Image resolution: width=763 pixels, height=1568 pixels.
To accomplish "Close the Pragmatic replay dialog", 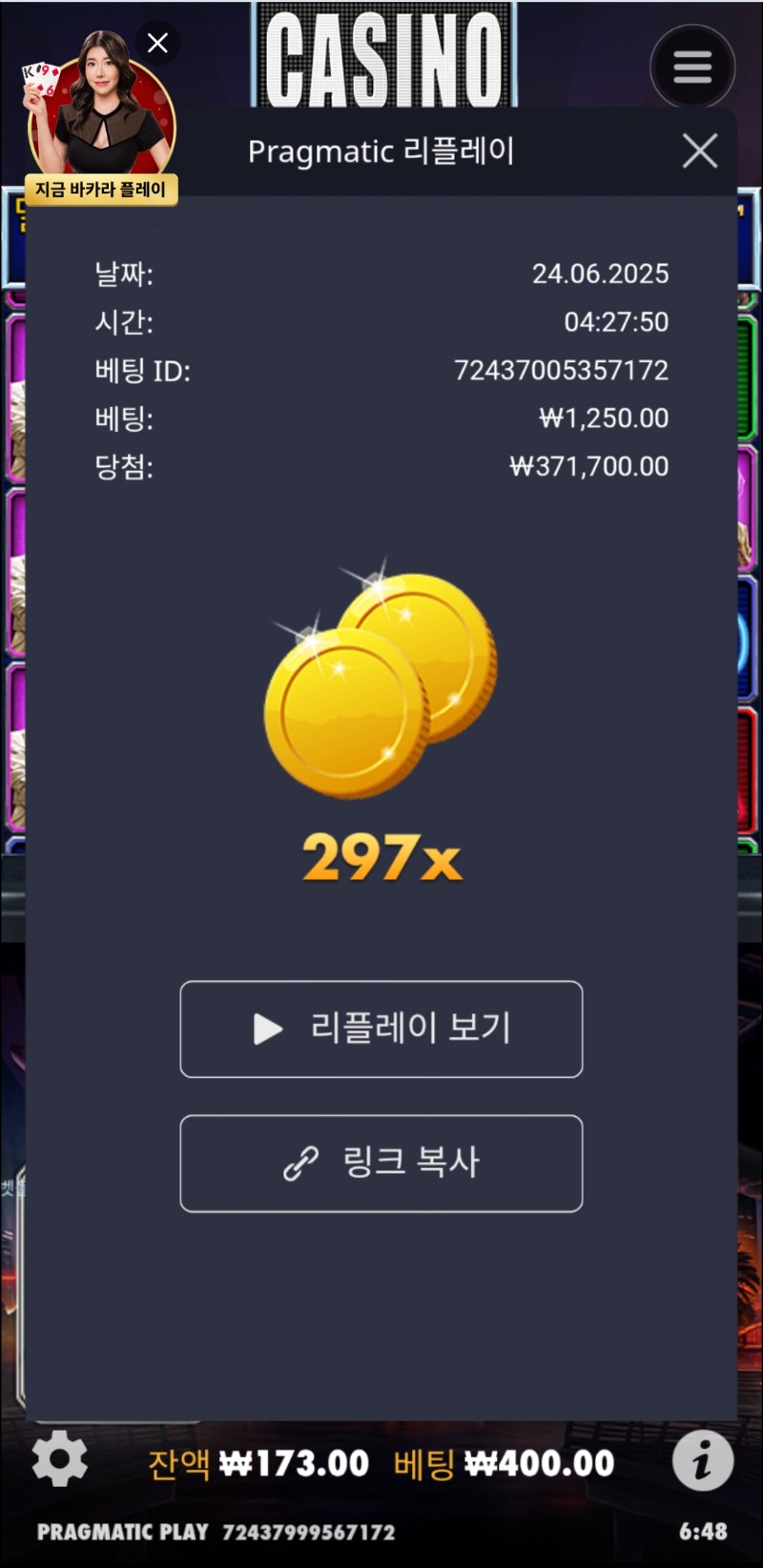I will coord(700,151).
